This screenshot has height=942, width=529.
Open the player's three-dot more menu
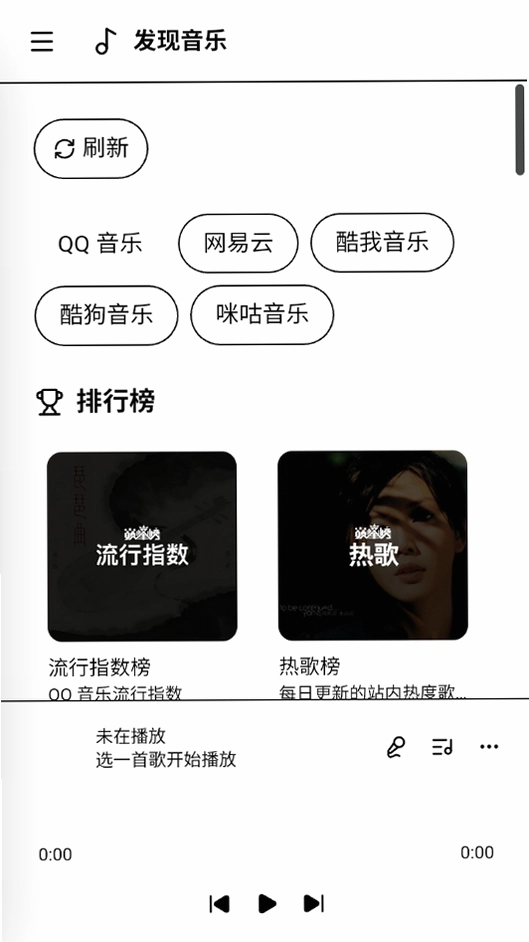point(489,747)
